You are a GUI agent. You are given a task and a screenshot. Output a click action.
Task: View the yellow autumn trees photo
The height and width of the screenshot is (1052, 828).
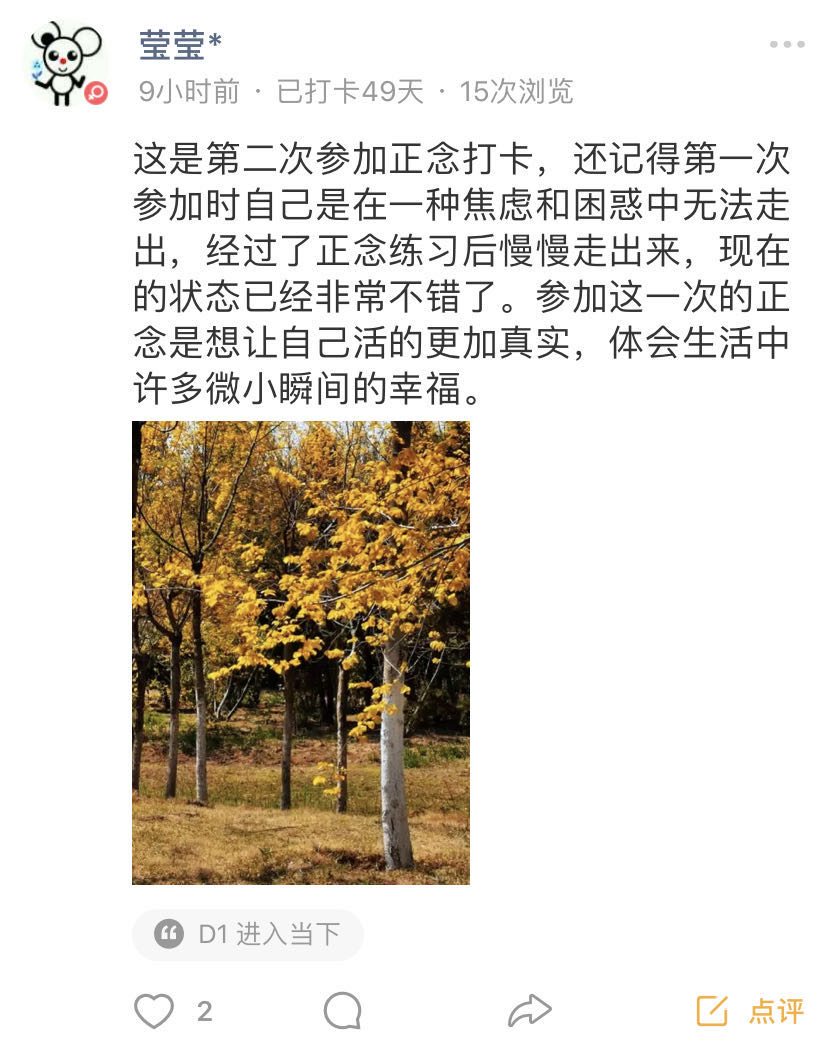pyautogui.click(x=301, y=652)
